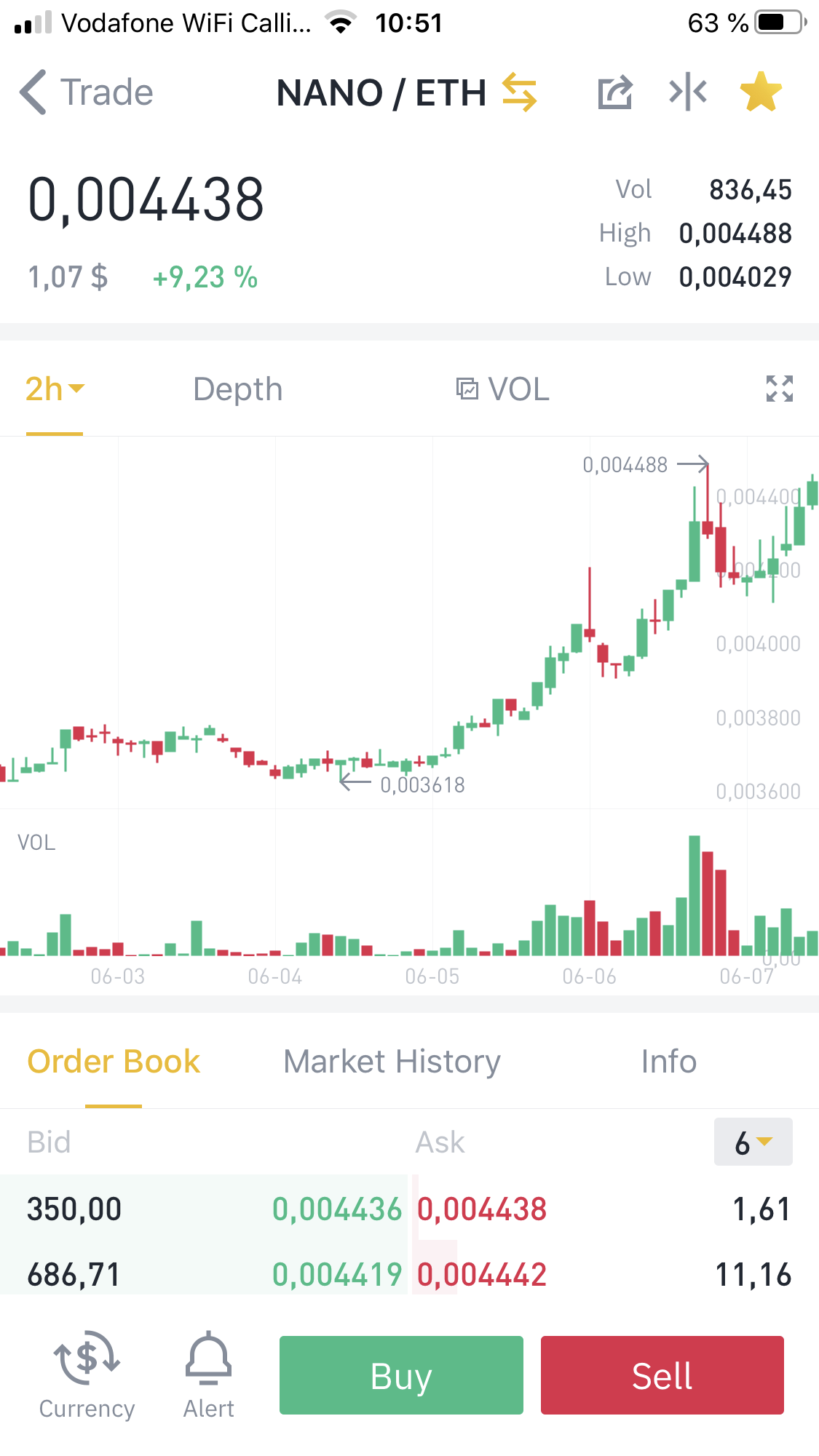Select the Order Book tab
Viewport: 819px width, 1456px height.
point(114,1062)
